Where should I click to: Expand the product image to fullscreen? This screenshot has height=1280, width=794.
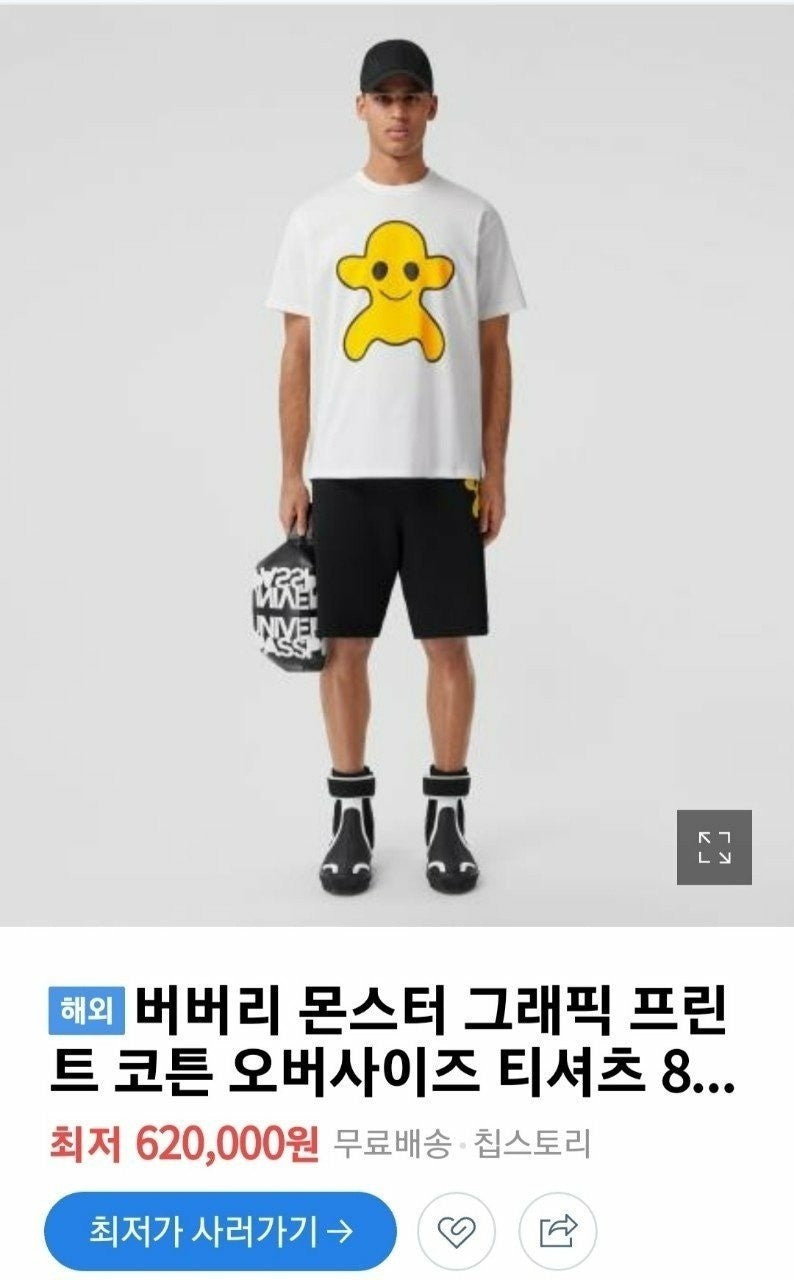[714, 847]
